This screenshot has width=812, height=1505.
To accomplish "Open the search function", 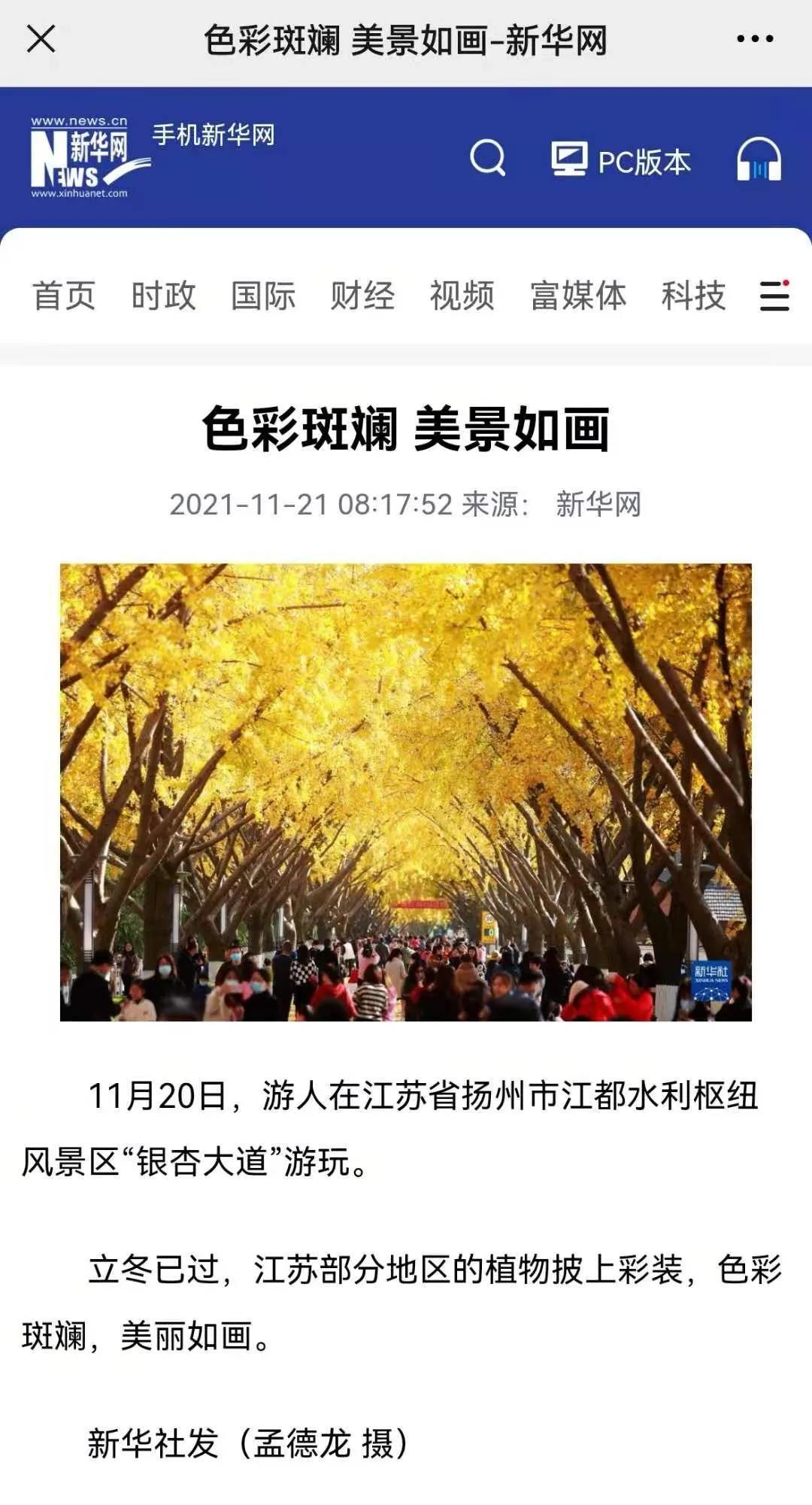I will pos(487,159).
